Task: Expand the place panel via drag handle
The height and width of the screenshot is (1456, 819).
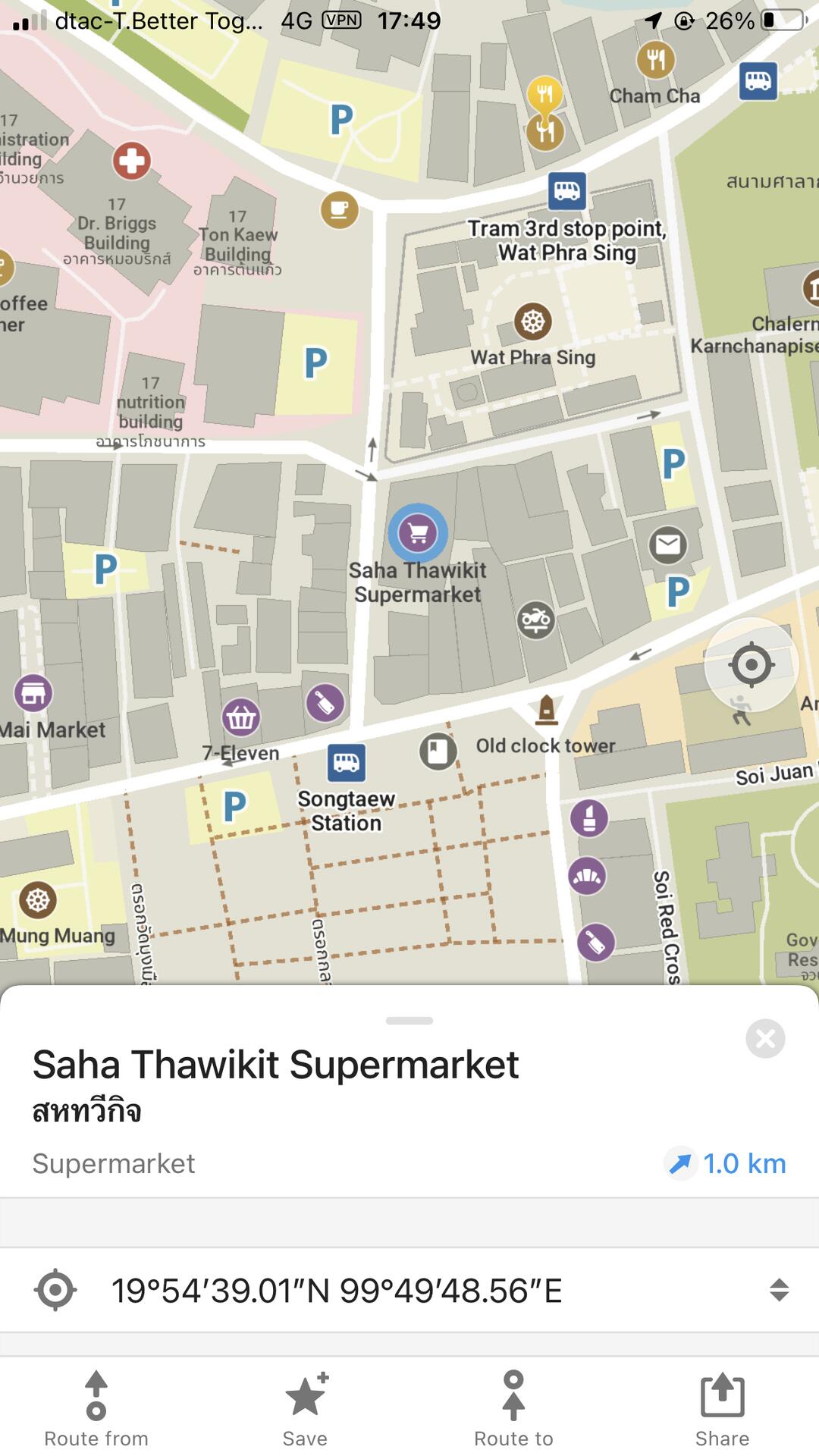Action: [x=409, y=1021]
